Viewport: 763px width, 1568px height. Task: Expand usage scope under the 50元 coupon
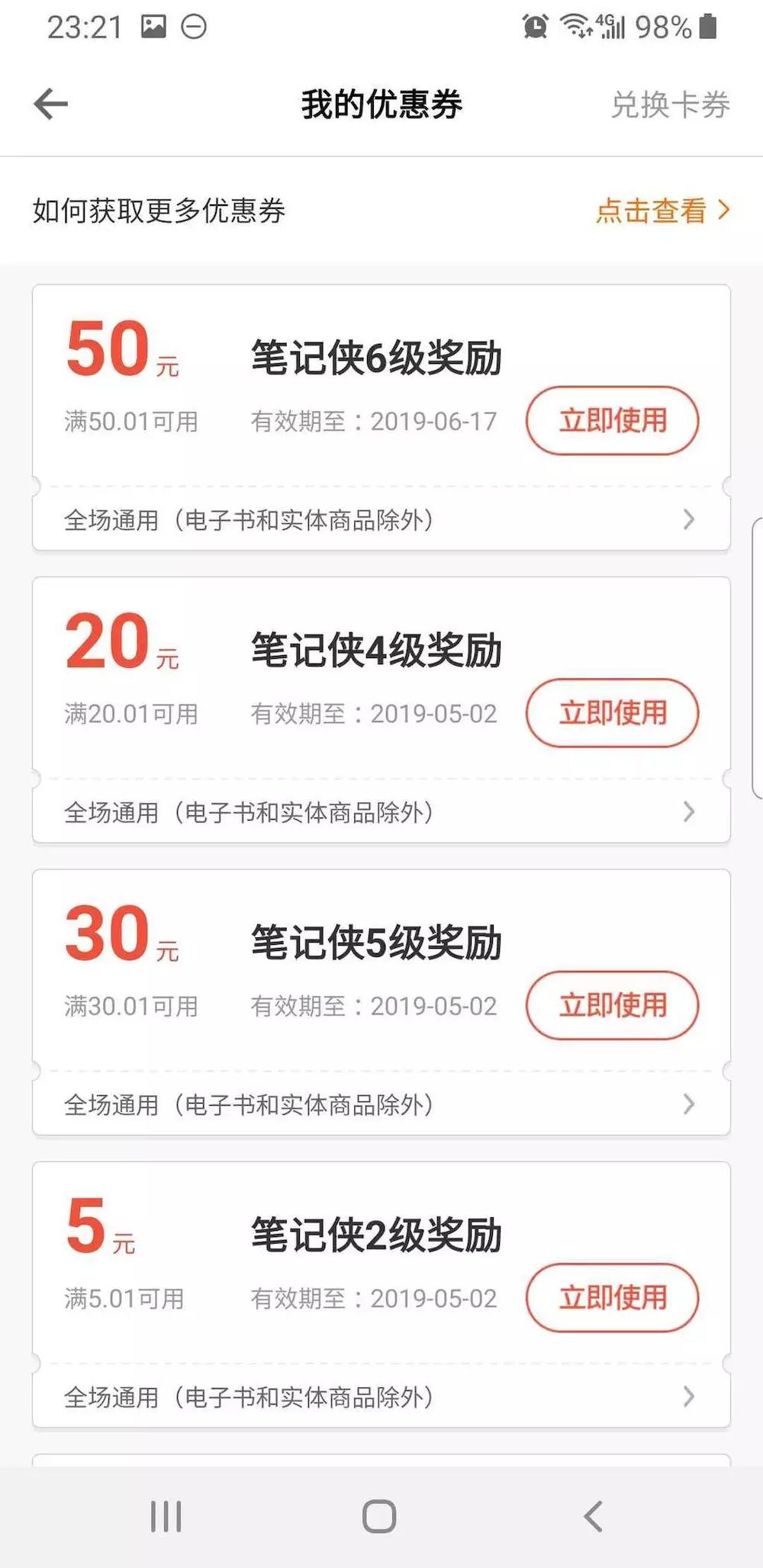(381, 519)
